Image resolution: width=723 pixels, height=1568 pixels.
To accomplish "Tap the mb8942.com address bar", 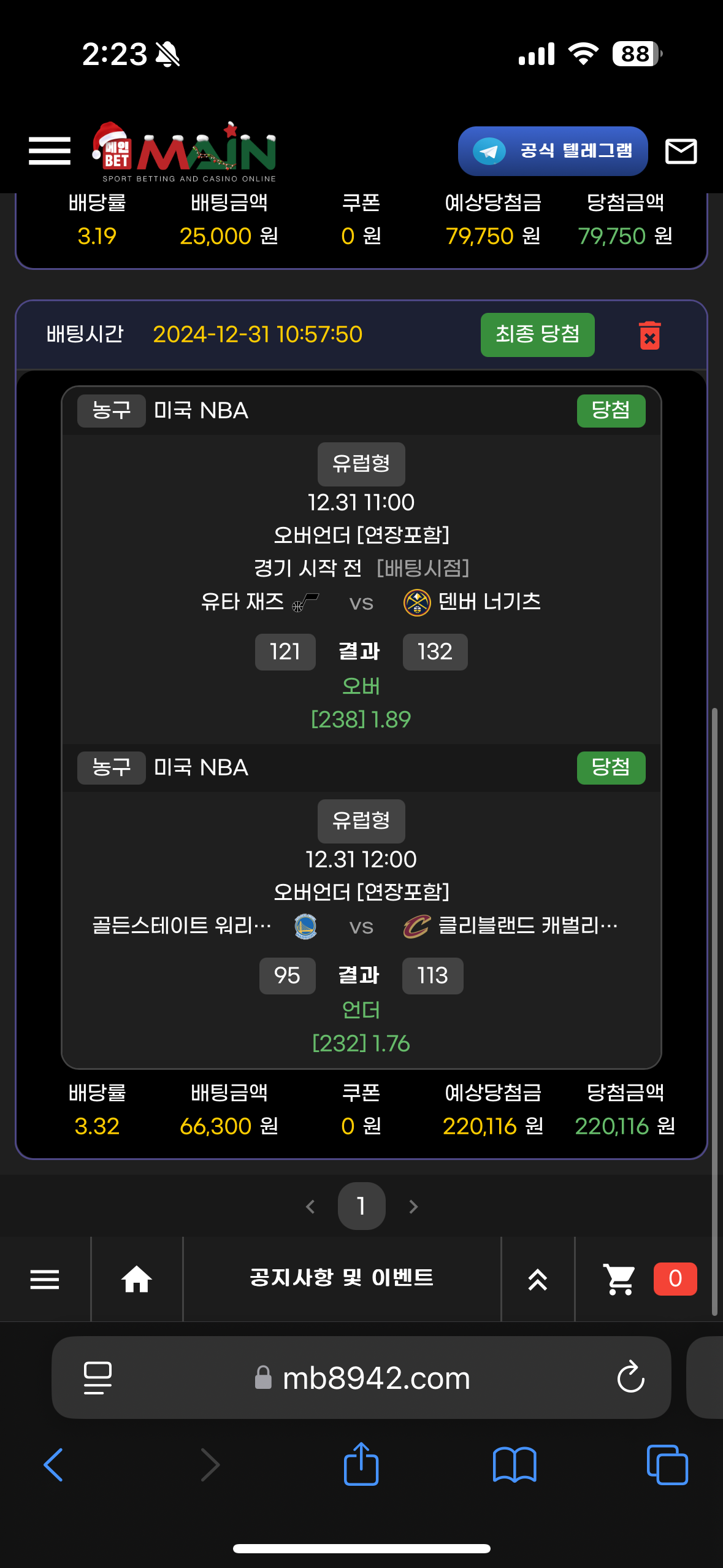I will [375, 1378].
